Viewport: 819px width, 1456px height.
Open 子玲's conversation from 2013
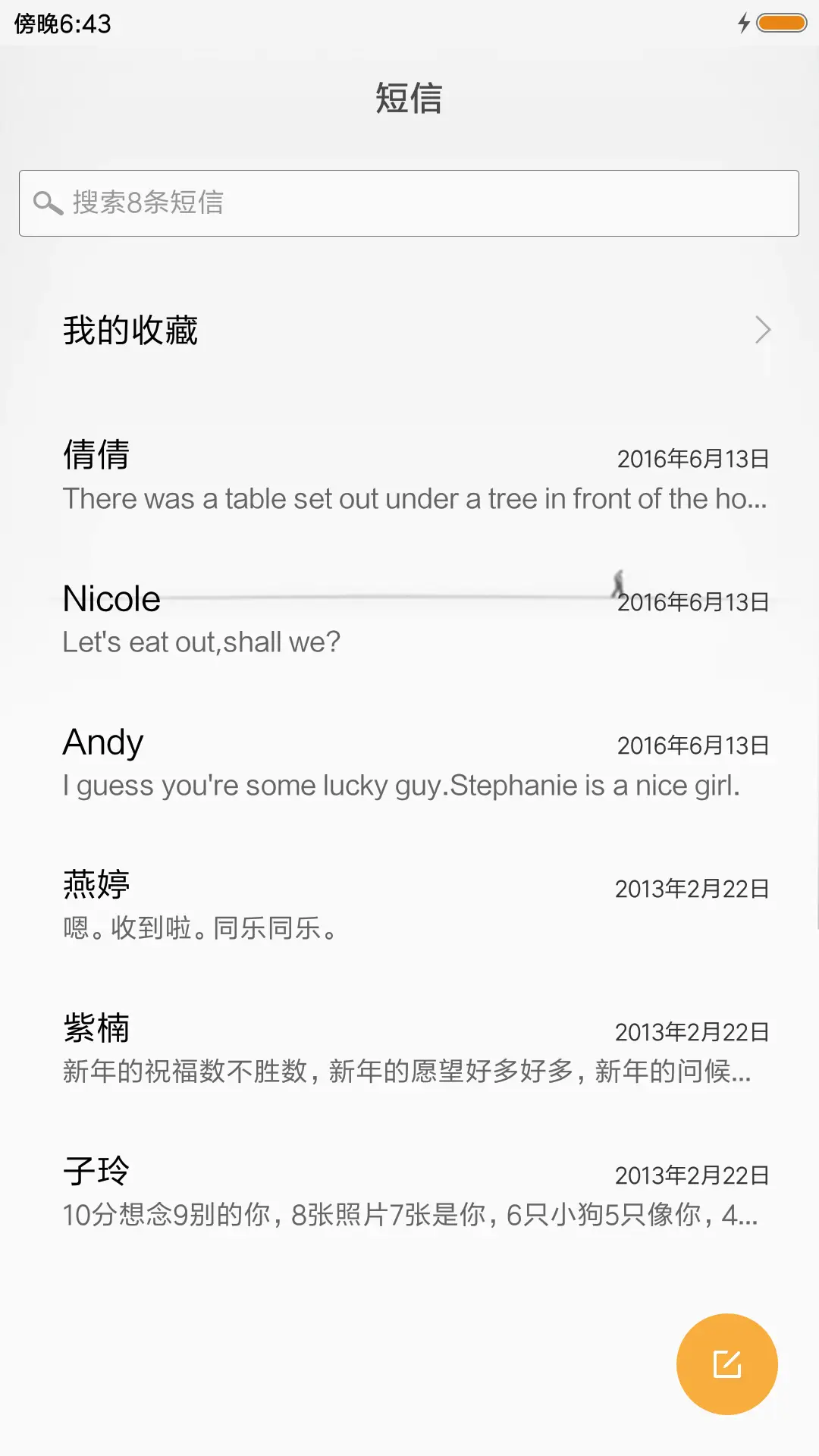[x=409, y=1192]
